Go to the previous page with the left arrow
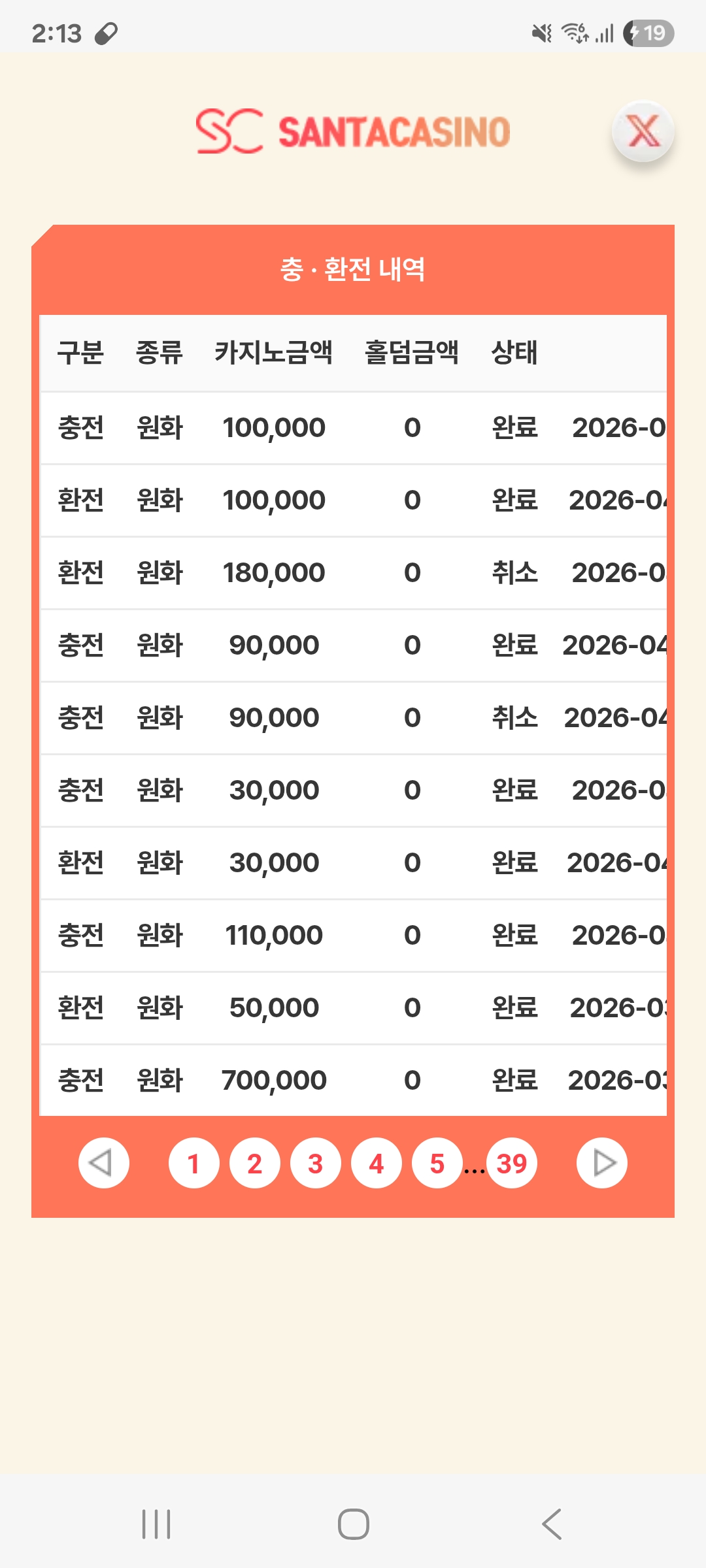This screenshot has width=706, height=1568. click(103, 1163)
